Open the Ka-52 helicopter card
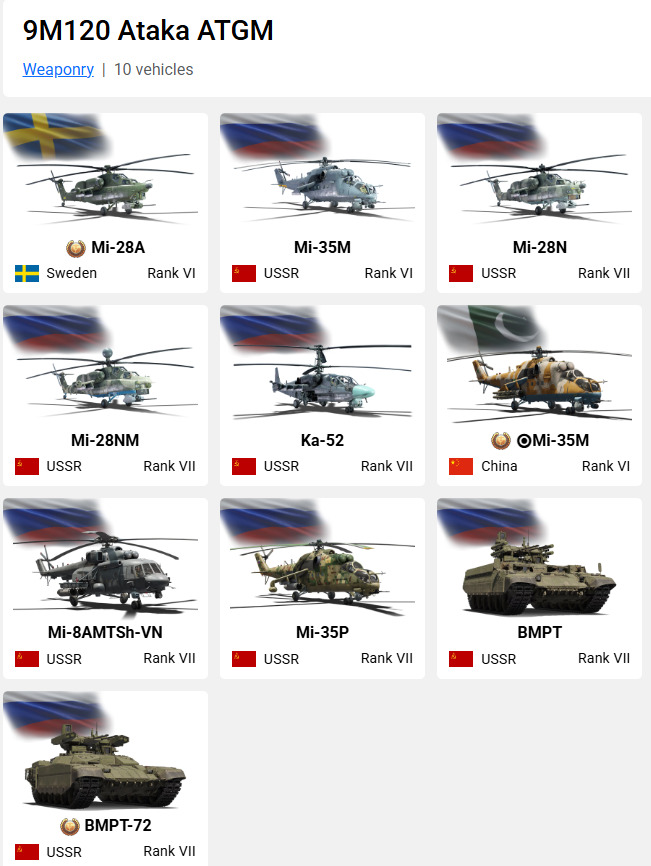The height and width of the screenshot is (866, 651). [322, 395]
